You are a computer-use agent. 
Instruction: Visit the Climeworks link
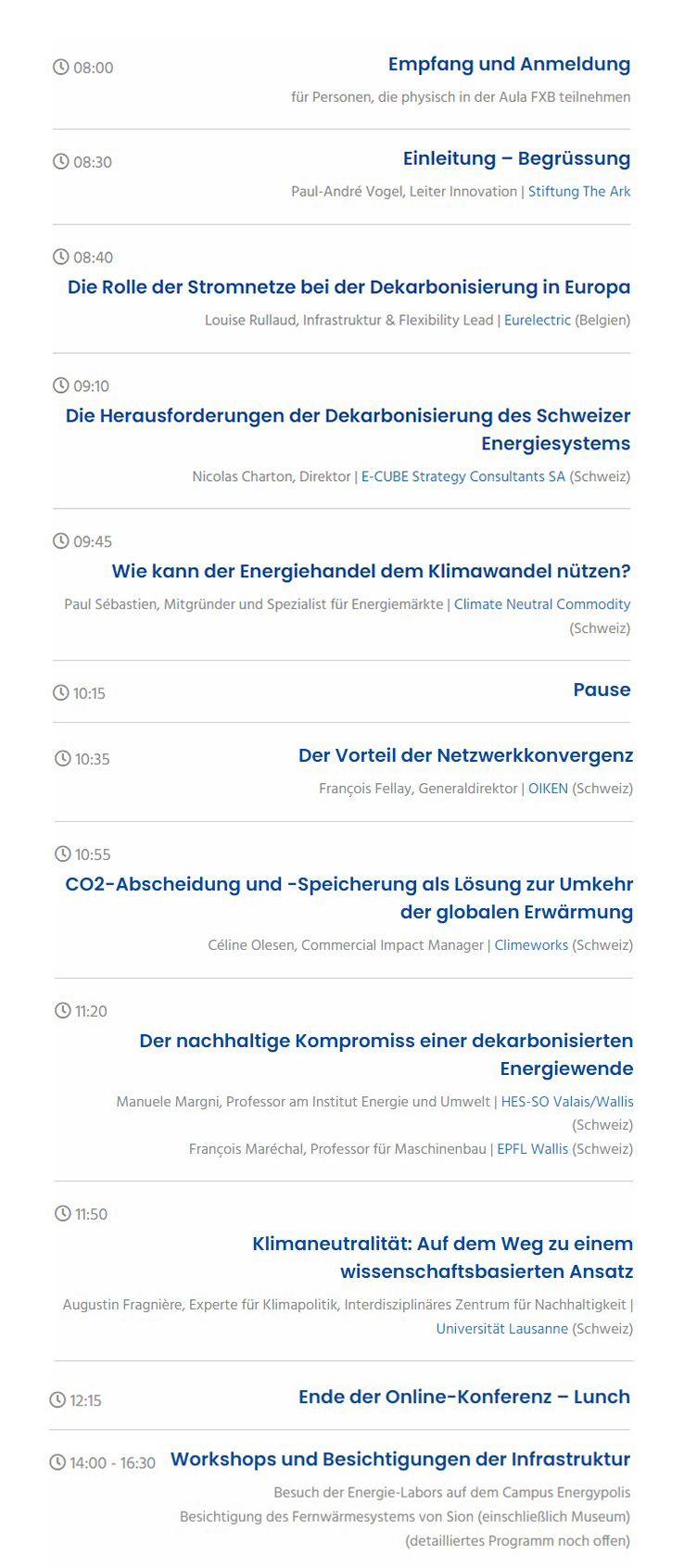pos(531,946)
